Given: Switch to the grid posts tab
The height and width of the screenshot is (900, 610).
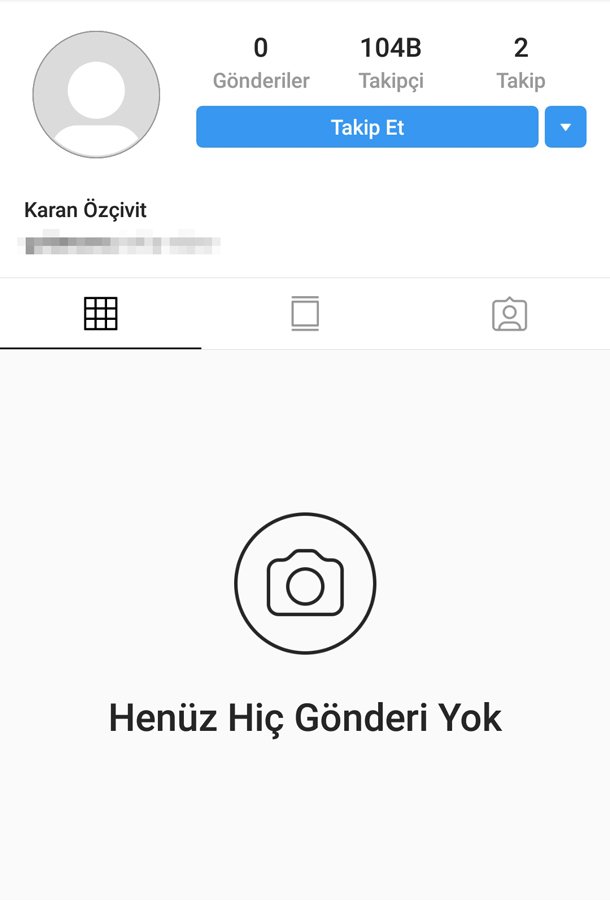Looking at the screenshot, I should 100,314.
